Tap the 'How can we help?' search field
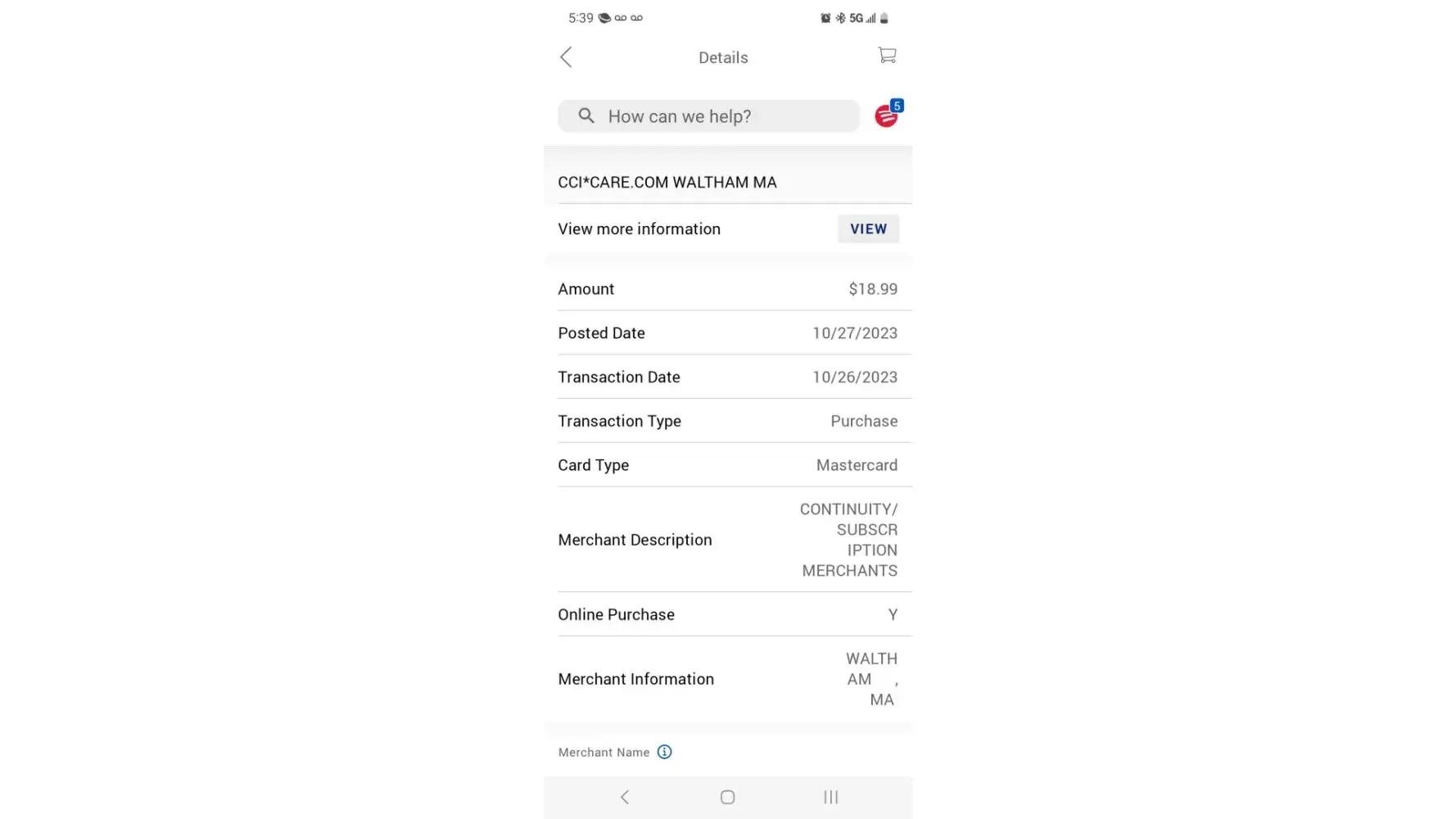The width and height of the screenshot is (1456, 819). (708, 116)
